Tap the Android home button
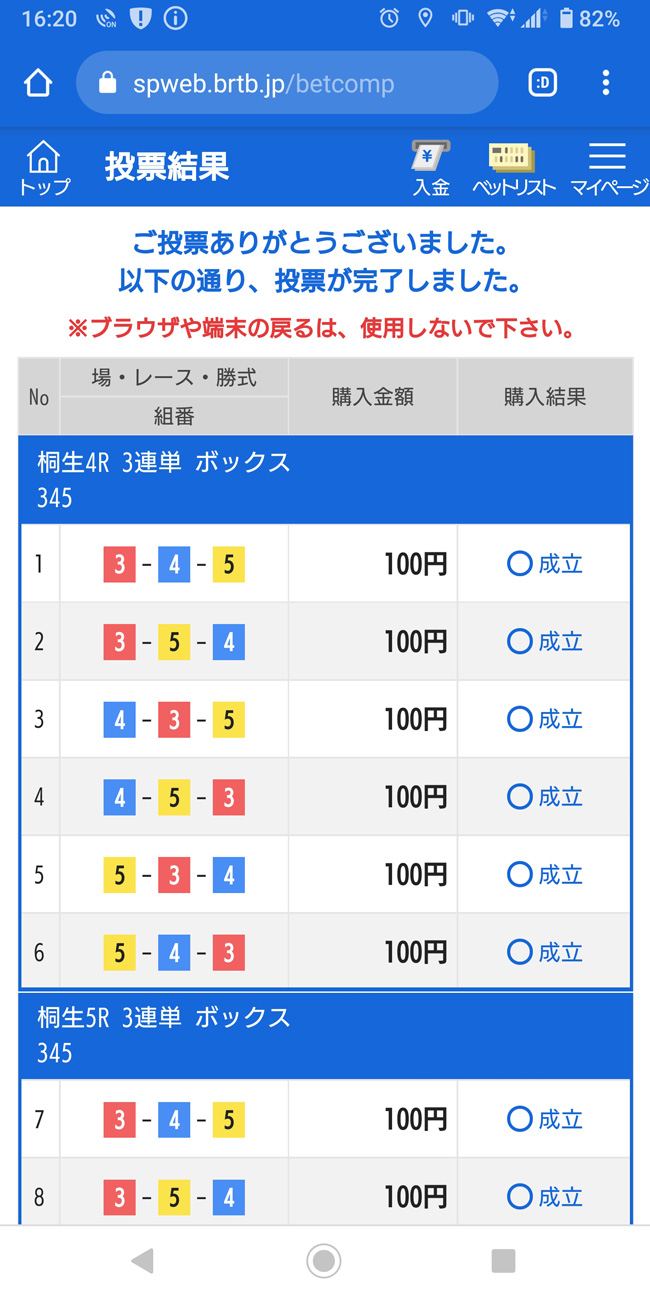Viewport: 650px width, 1300px height. 324,1261
